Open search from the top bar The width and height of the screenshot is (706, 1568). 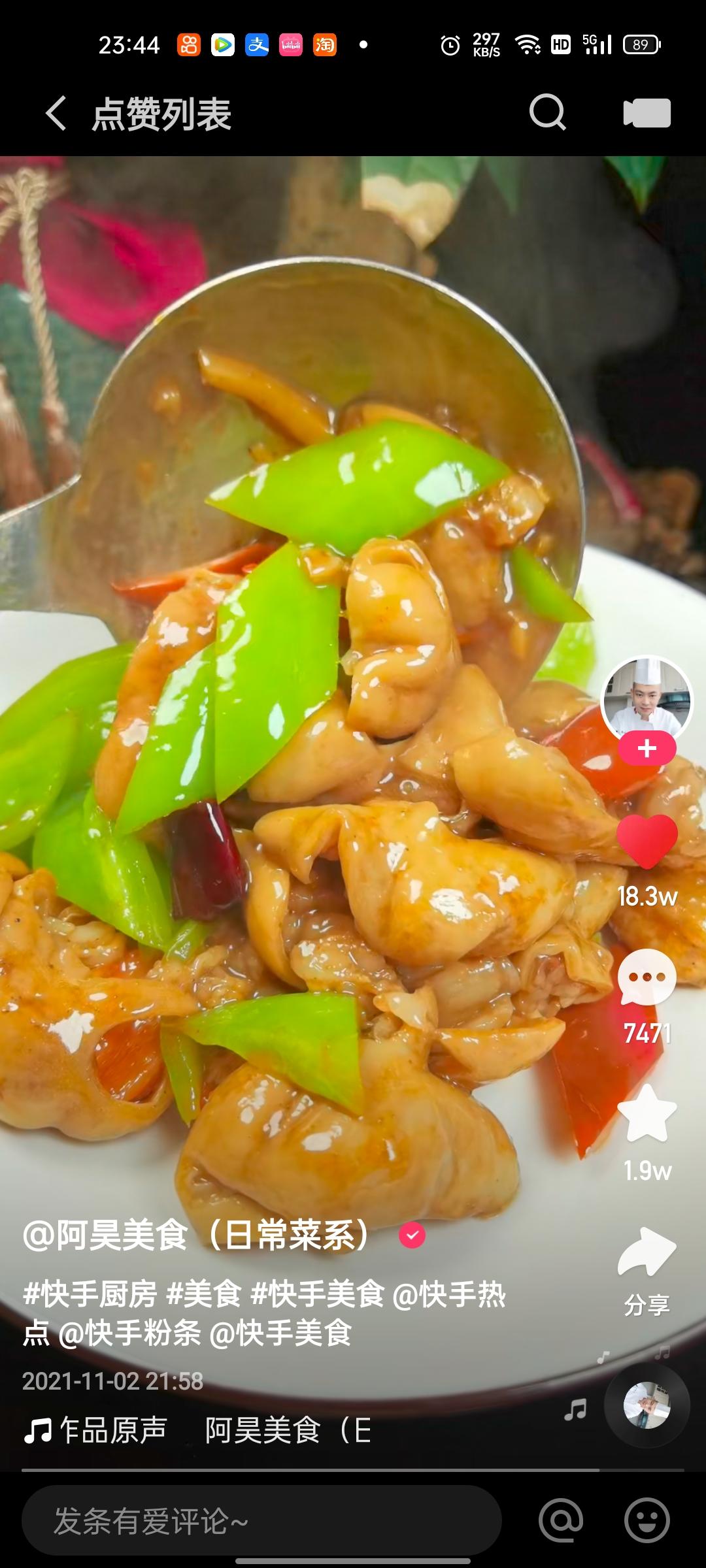[x=546, y=113]
